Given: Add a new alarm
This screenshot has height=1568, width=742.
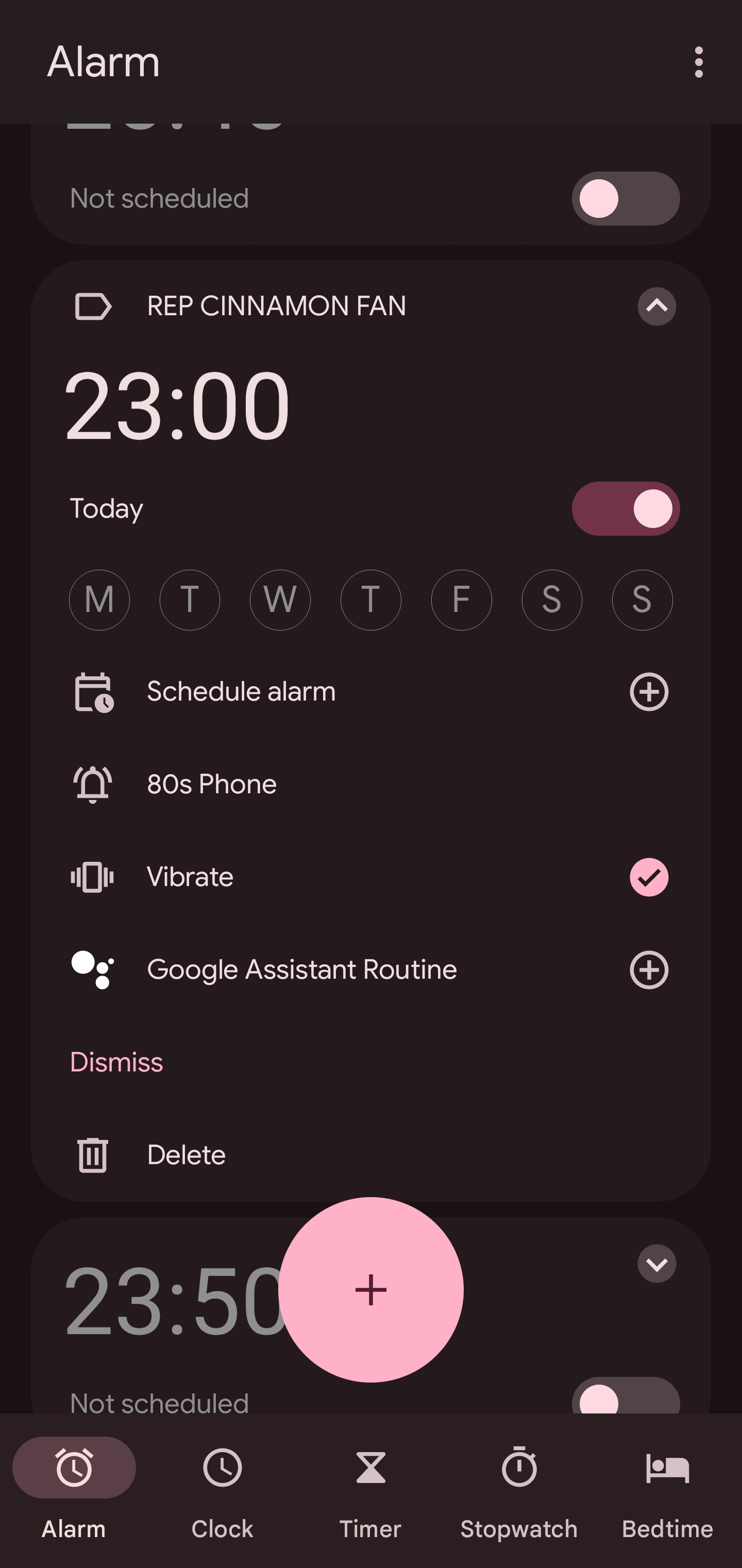Looking at the screenshot, I should (x=370, y=1289).
